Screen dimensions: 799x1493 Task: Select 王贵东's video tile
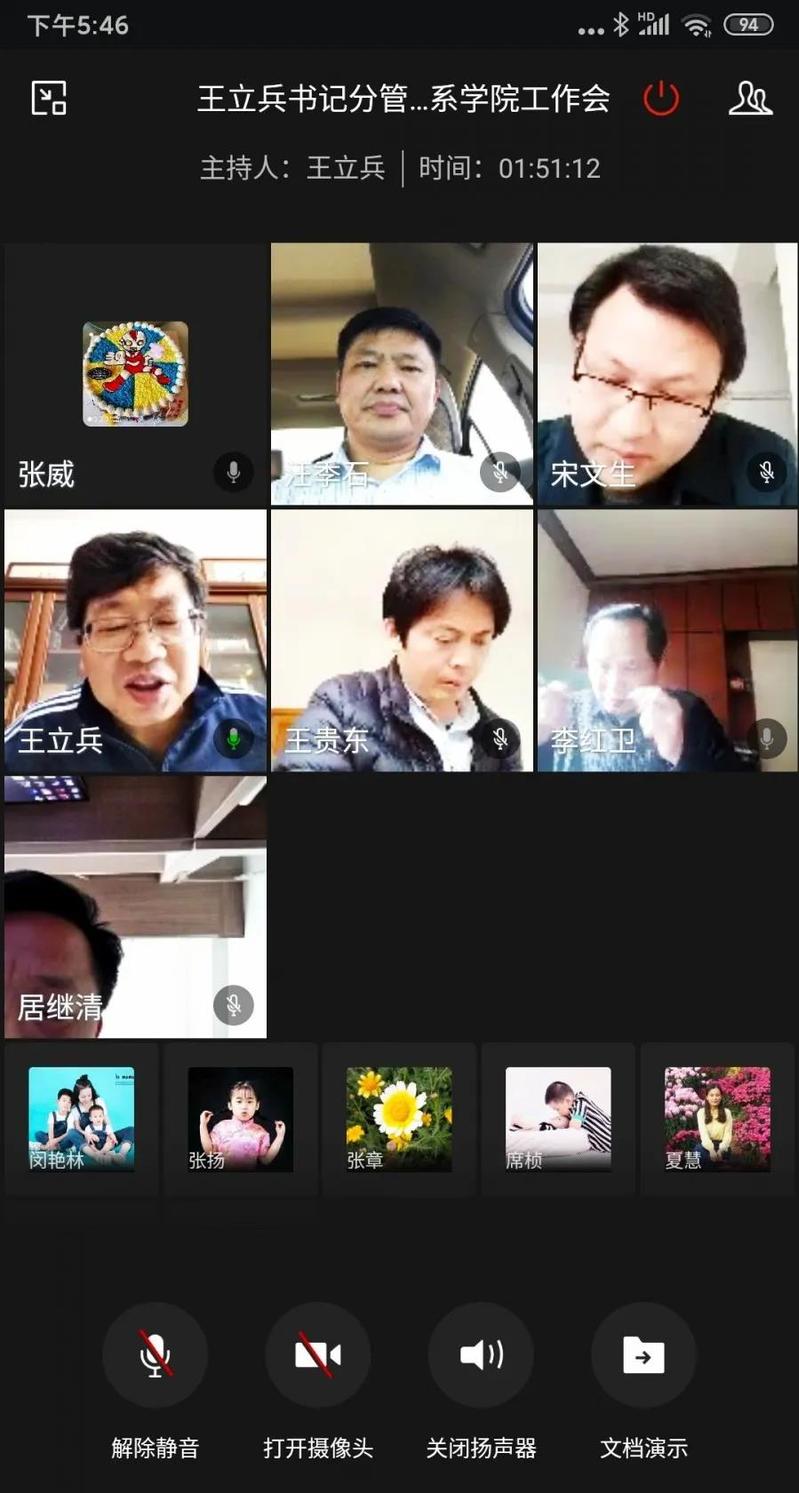pyautogui.click(x=402, y=640)
